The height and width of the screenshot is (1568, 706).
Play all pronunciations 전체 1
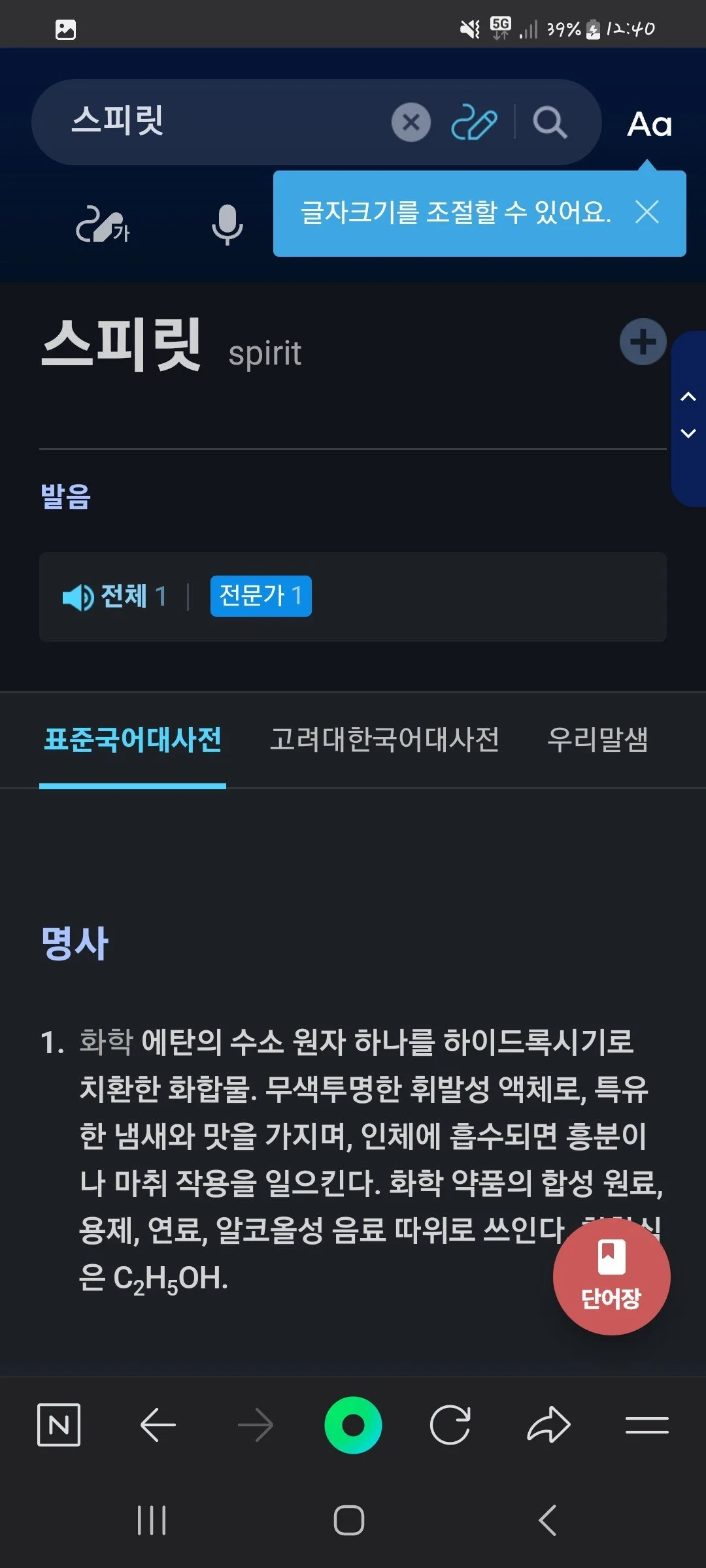point(114,596)
